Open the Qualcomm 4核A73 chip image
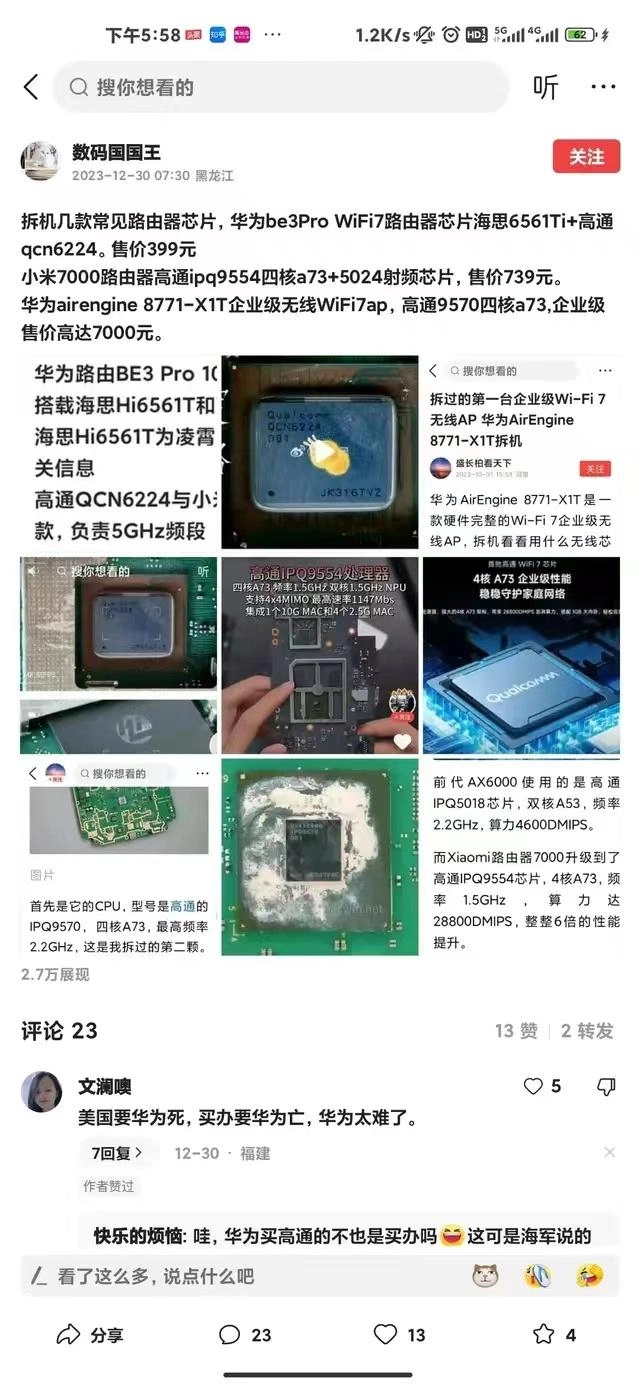The height and width of the screenshot is (1387, 640). 521,655
